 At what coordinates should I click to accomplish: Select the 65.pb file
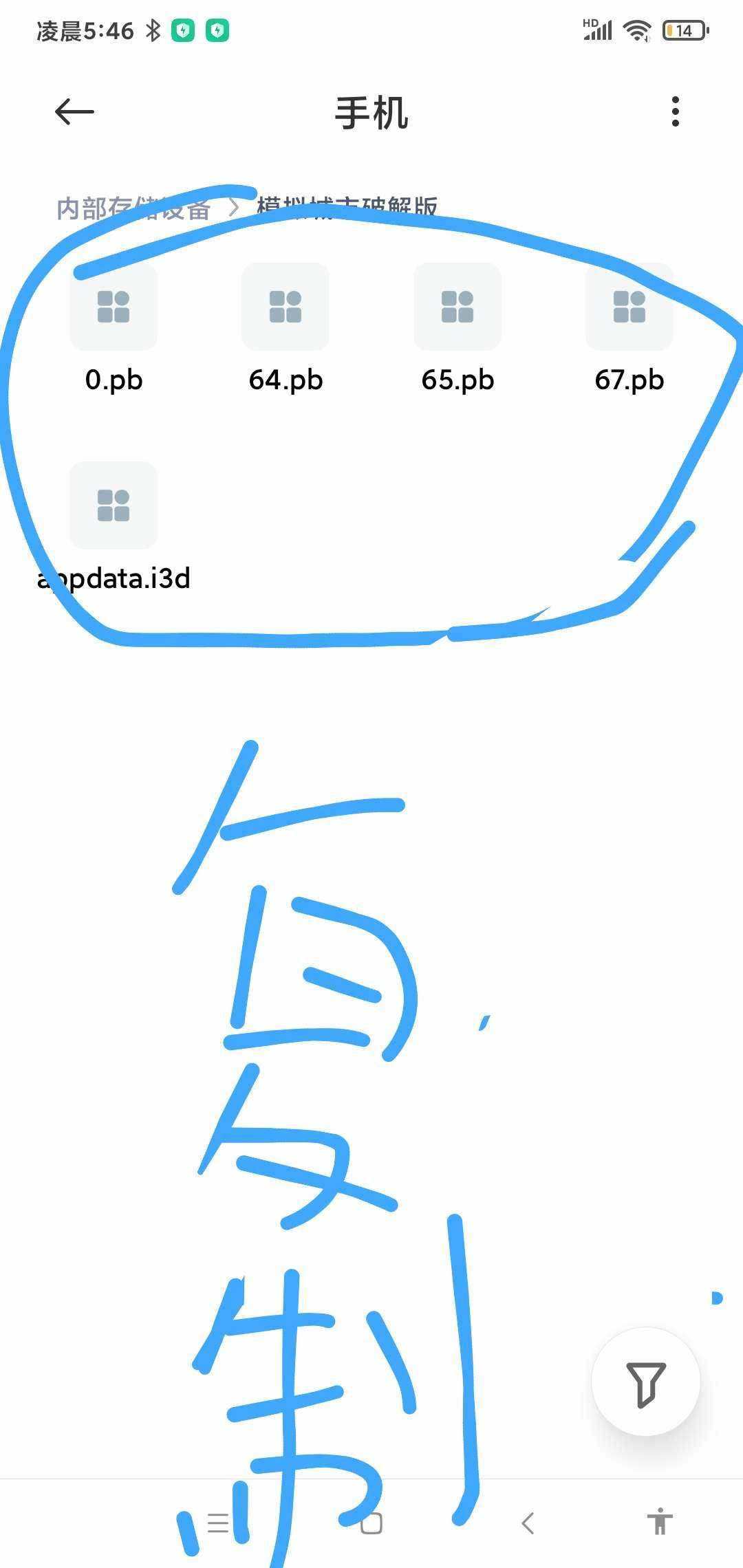457,307
